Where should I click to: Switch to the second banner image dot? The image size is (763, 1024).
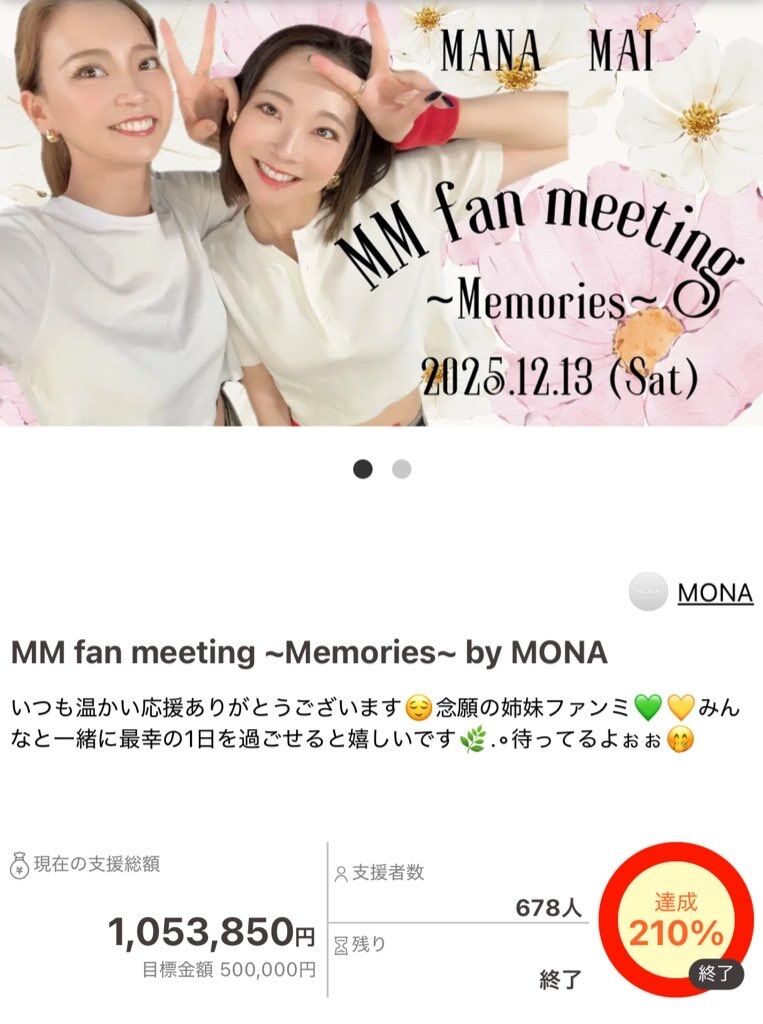[401, 469]
